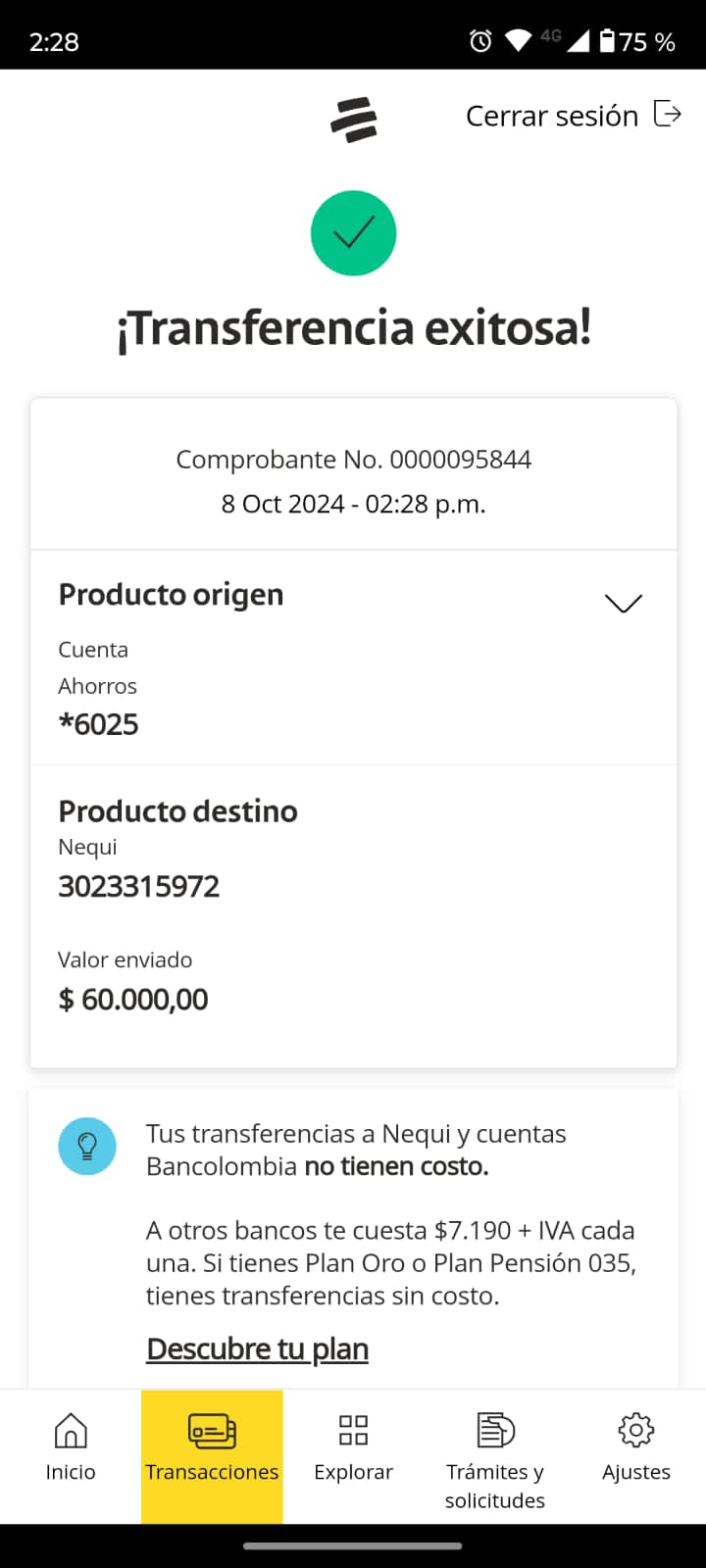Screen dimensions: 706x1568
Task: Tap Cerrar sesión to log out
Action: pos(573,116)
